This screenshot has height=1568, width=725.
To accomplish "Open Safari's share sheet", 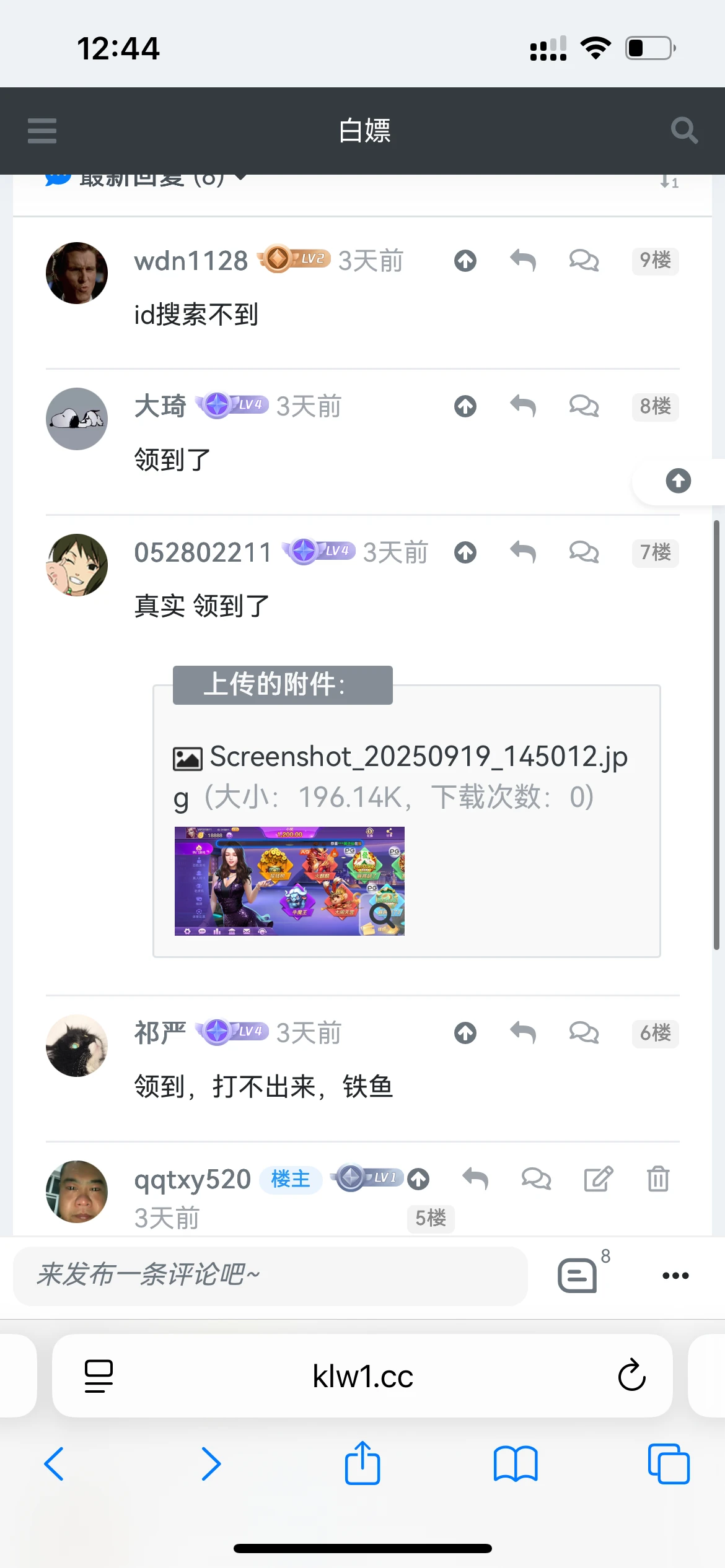I will pos(362,1464).
